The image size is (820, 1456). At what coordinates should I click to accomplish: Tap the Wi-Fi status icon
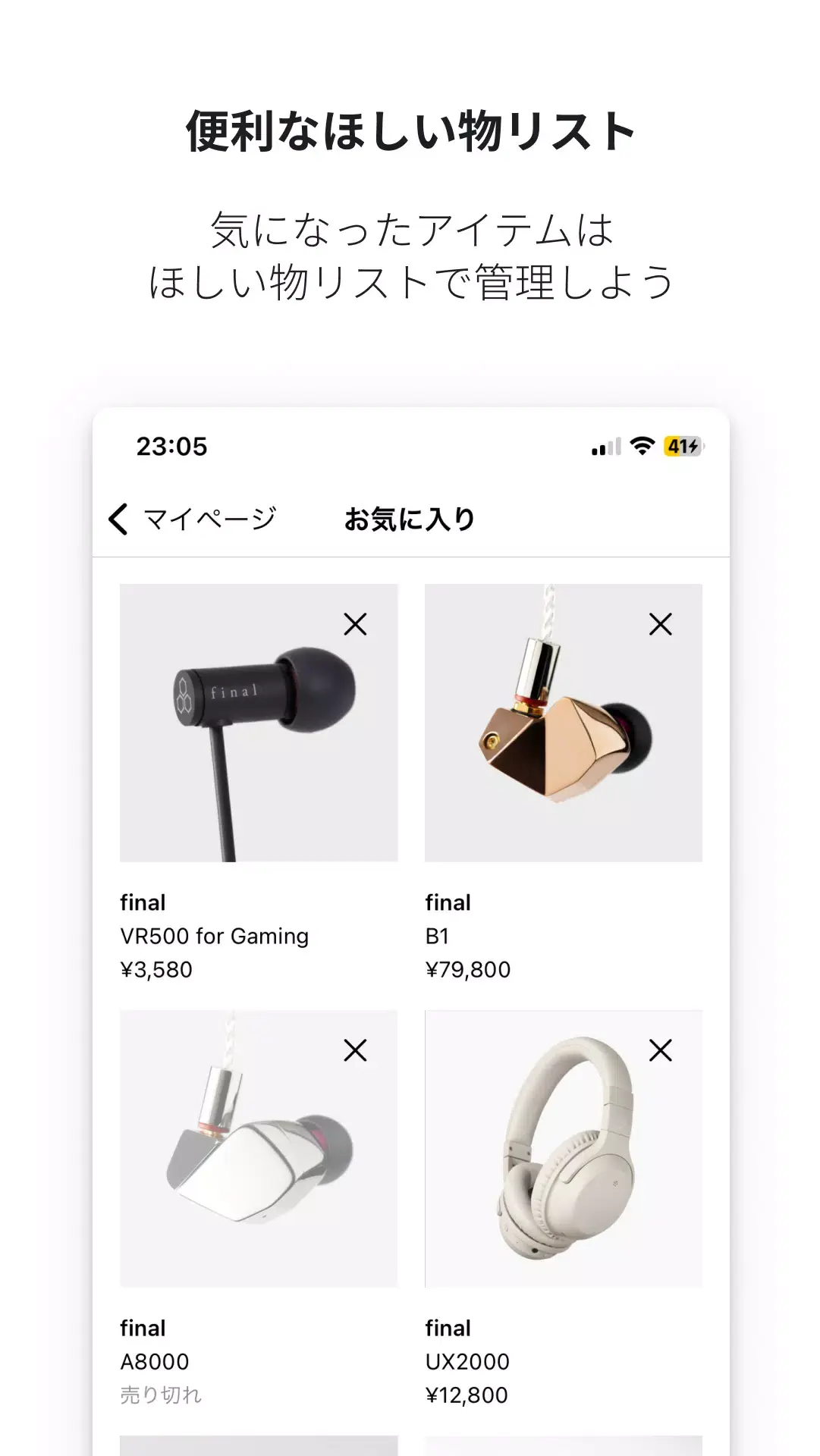(x=641, y=447)
